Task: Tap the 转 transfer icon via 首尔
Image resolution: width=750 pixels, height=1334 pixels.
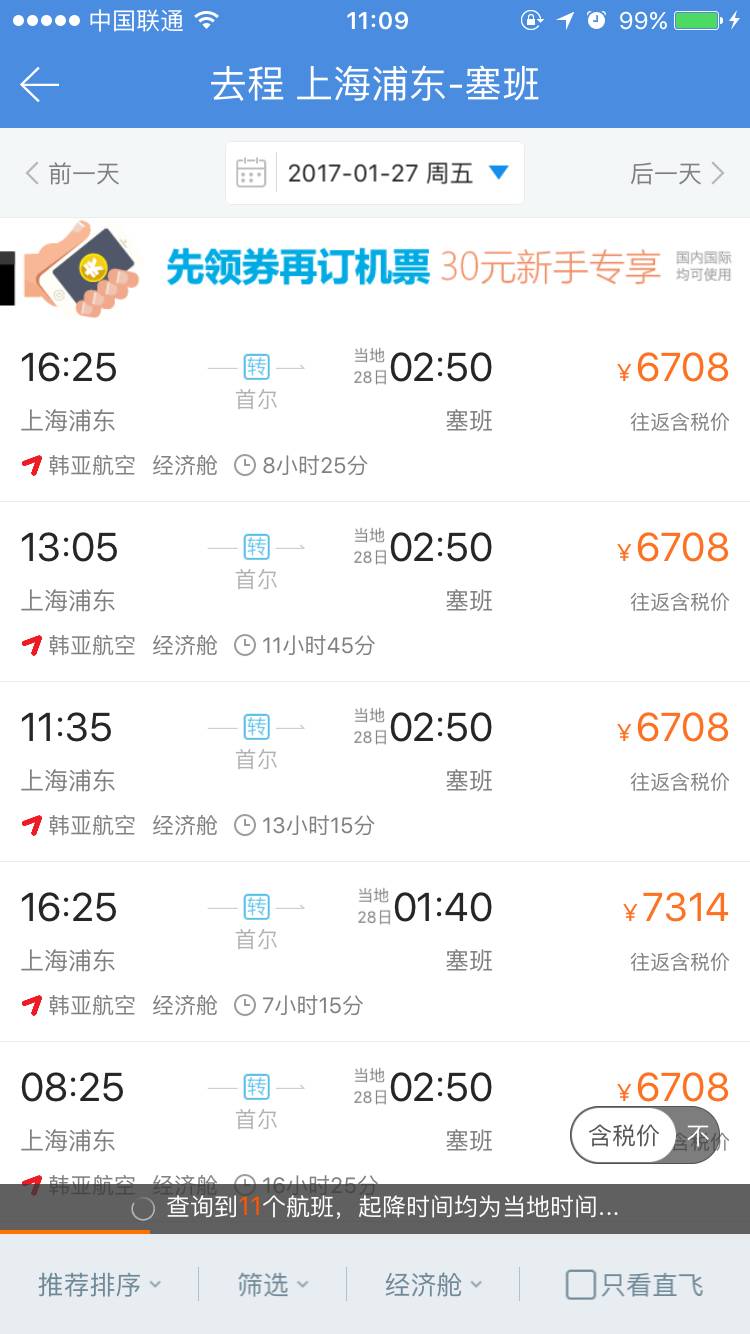Action: tap(256, 367)
